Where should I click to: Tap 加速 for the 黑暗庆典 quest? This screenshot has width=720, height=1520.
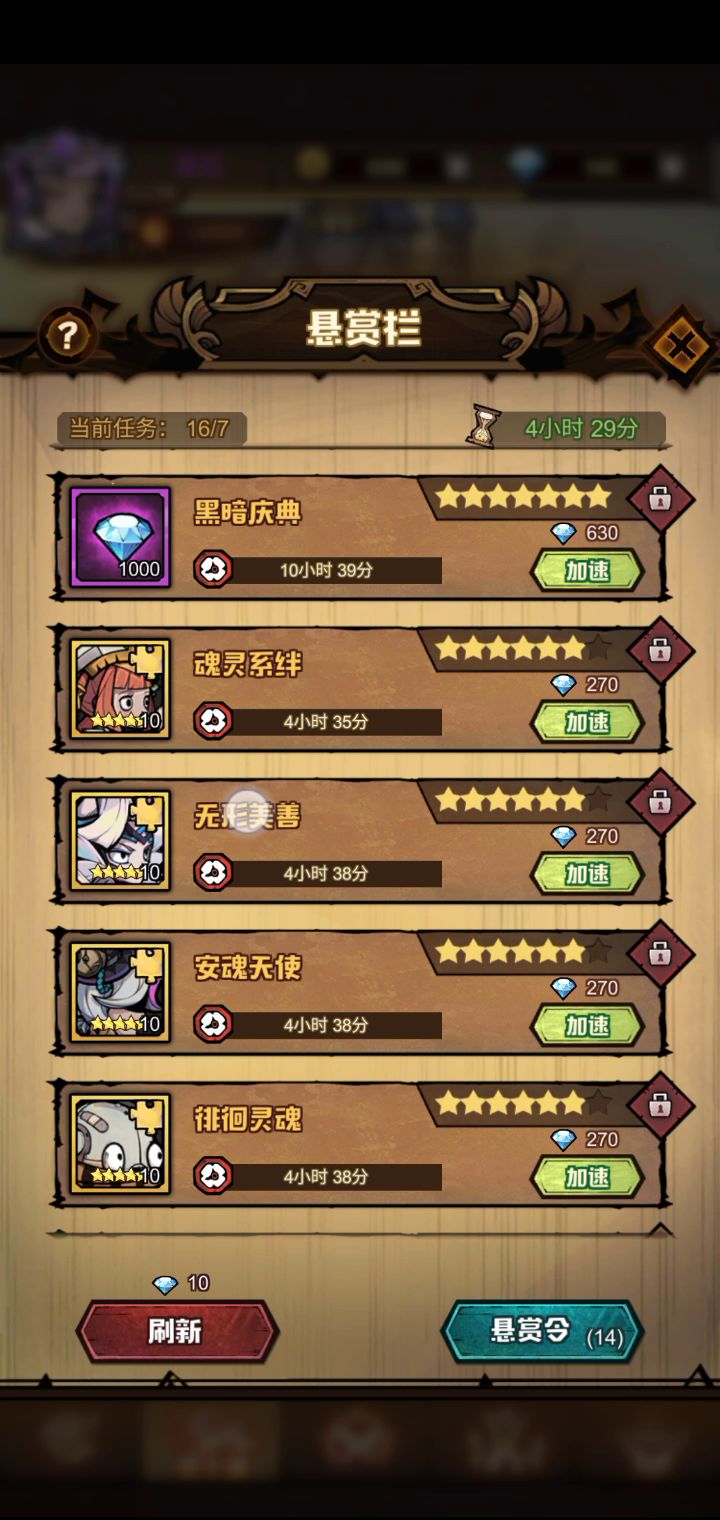point(586,571)
